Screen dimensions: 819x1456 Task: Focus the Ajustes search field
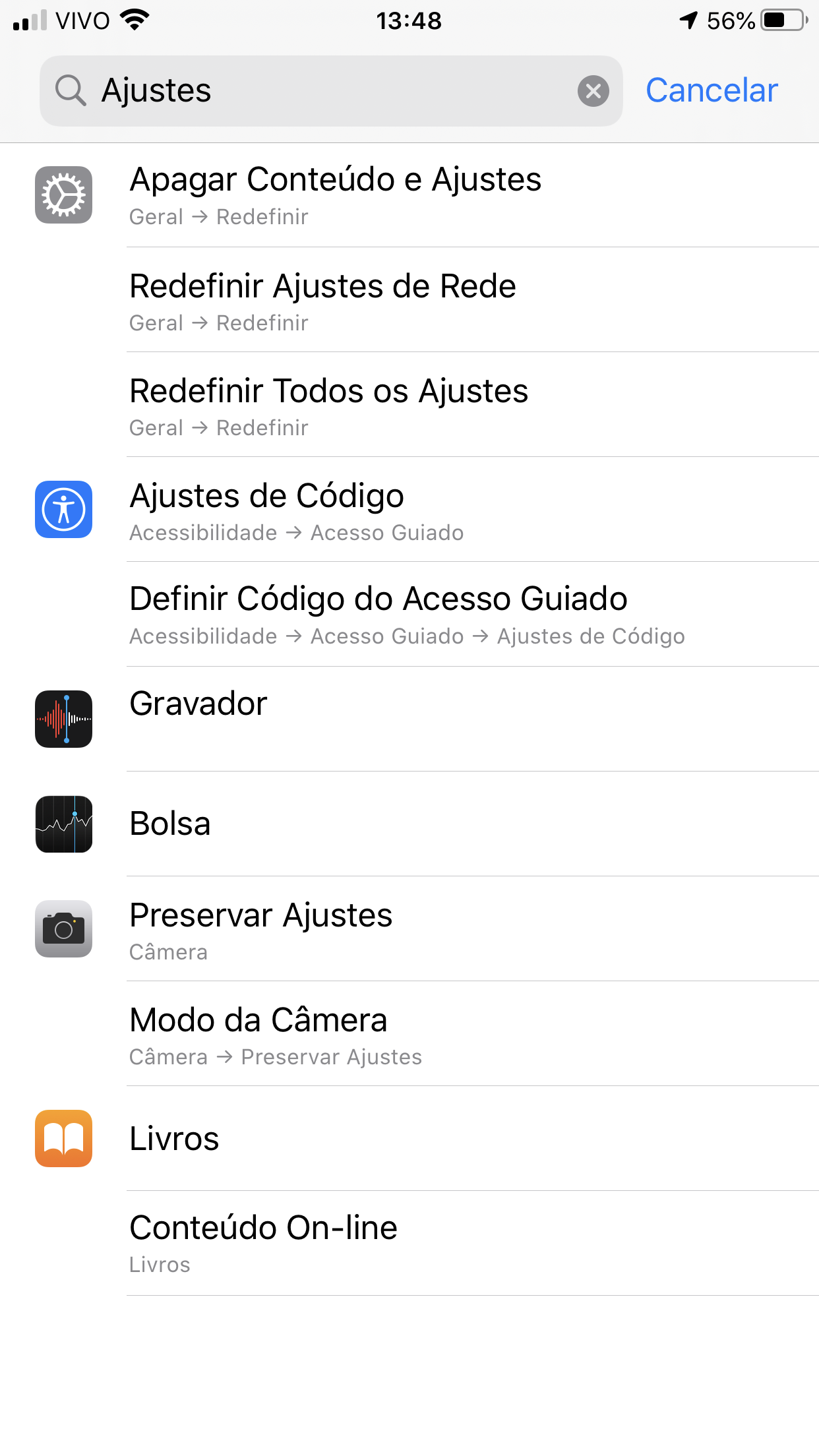coord(330,91)
